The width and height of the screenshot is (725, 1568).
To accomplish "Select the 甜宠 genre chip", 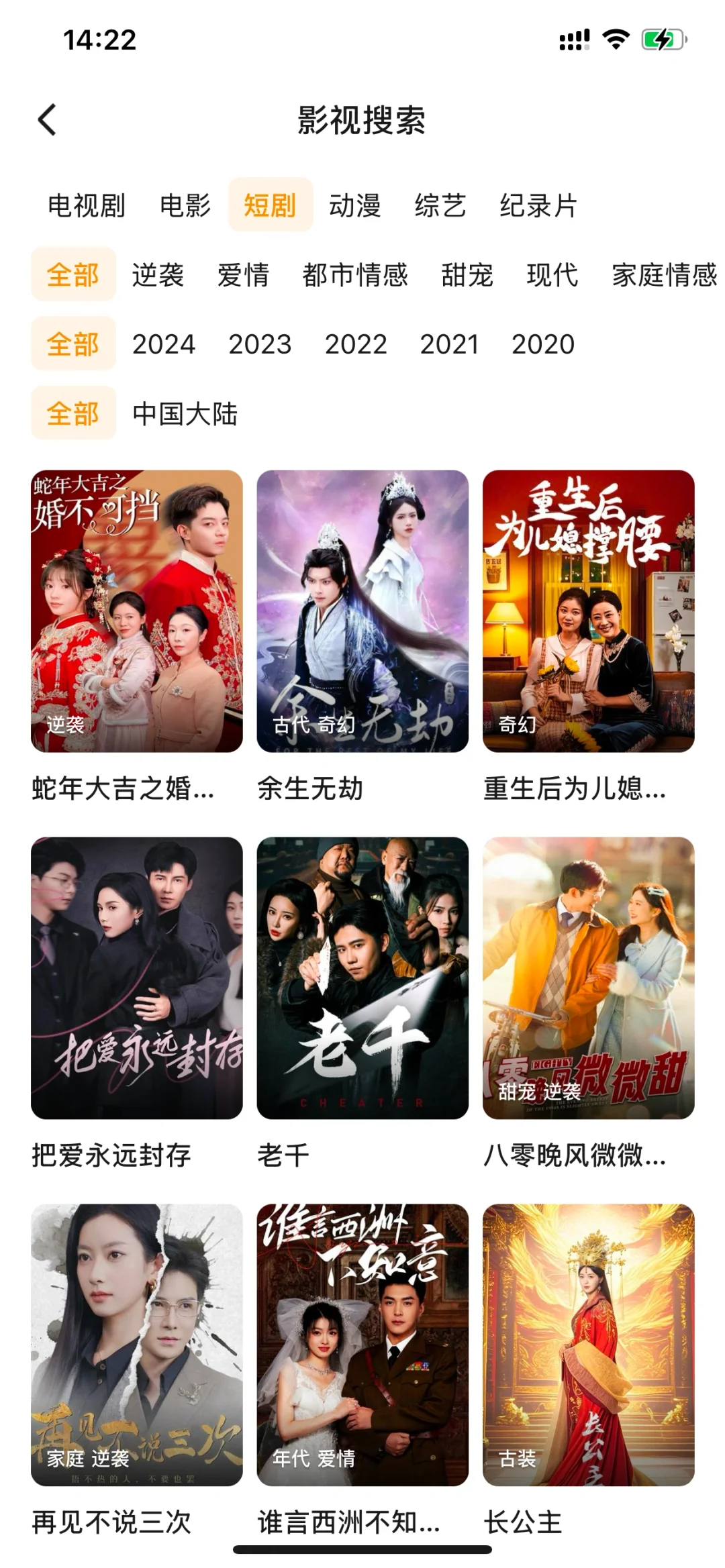I will [x=467, y=275].
